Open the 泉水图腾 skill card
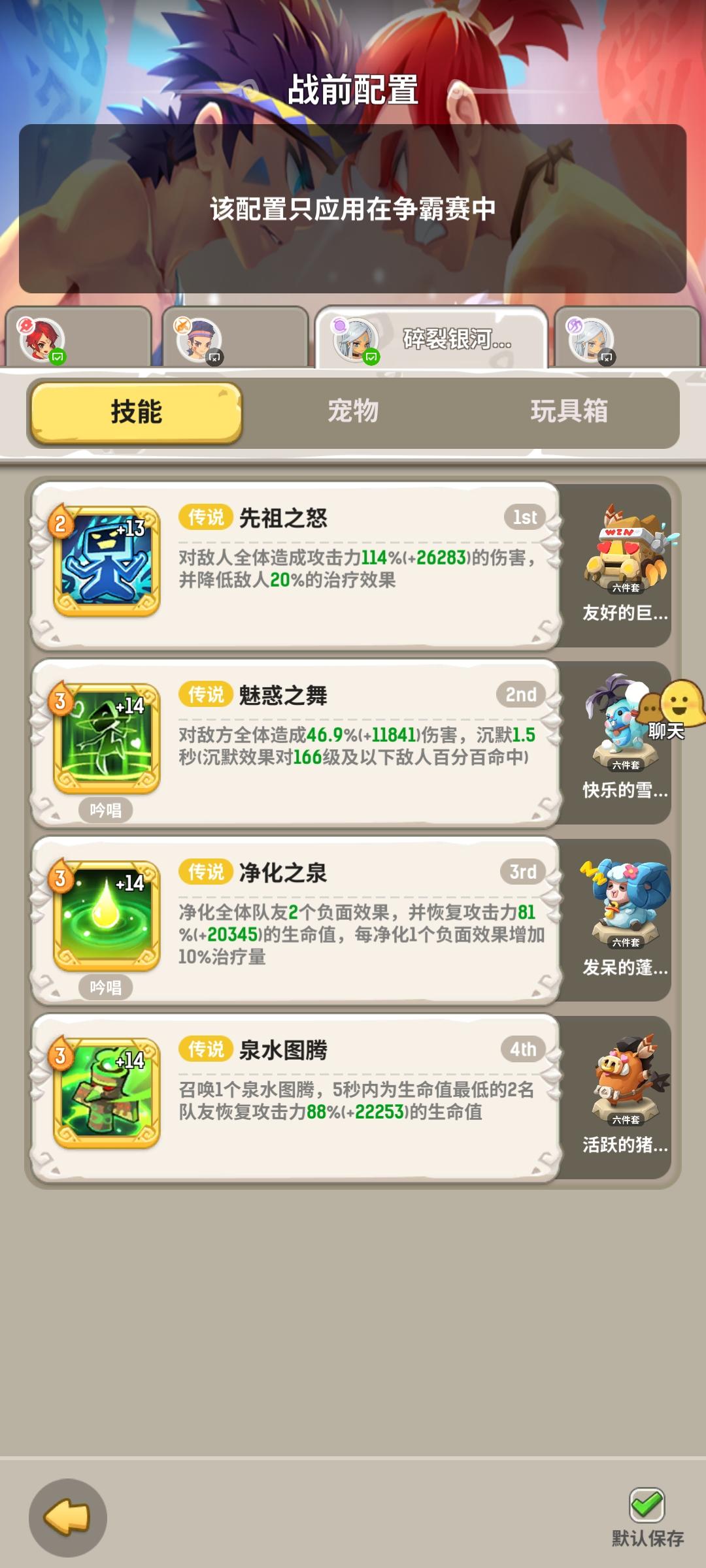706x1568 pixels. pos(295,1098)
